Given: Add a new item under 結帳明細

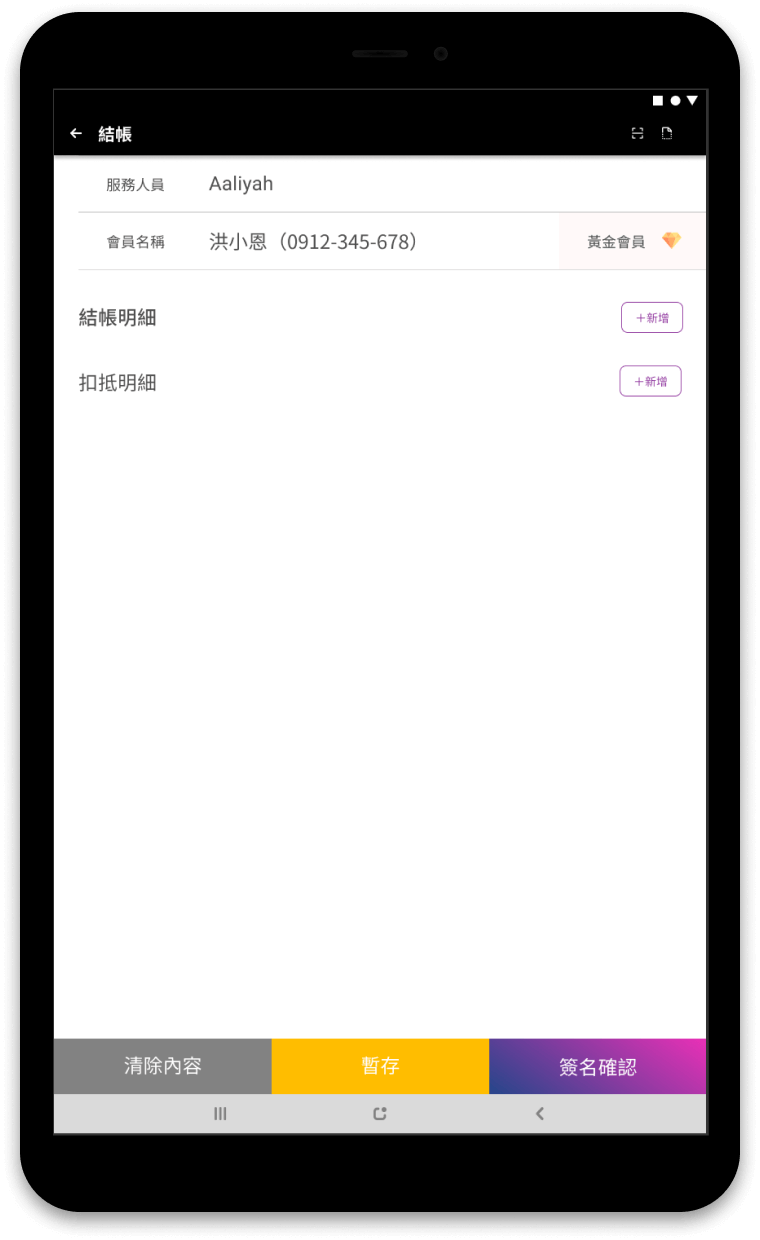Looking at the screenshot, I should (652, 318).
